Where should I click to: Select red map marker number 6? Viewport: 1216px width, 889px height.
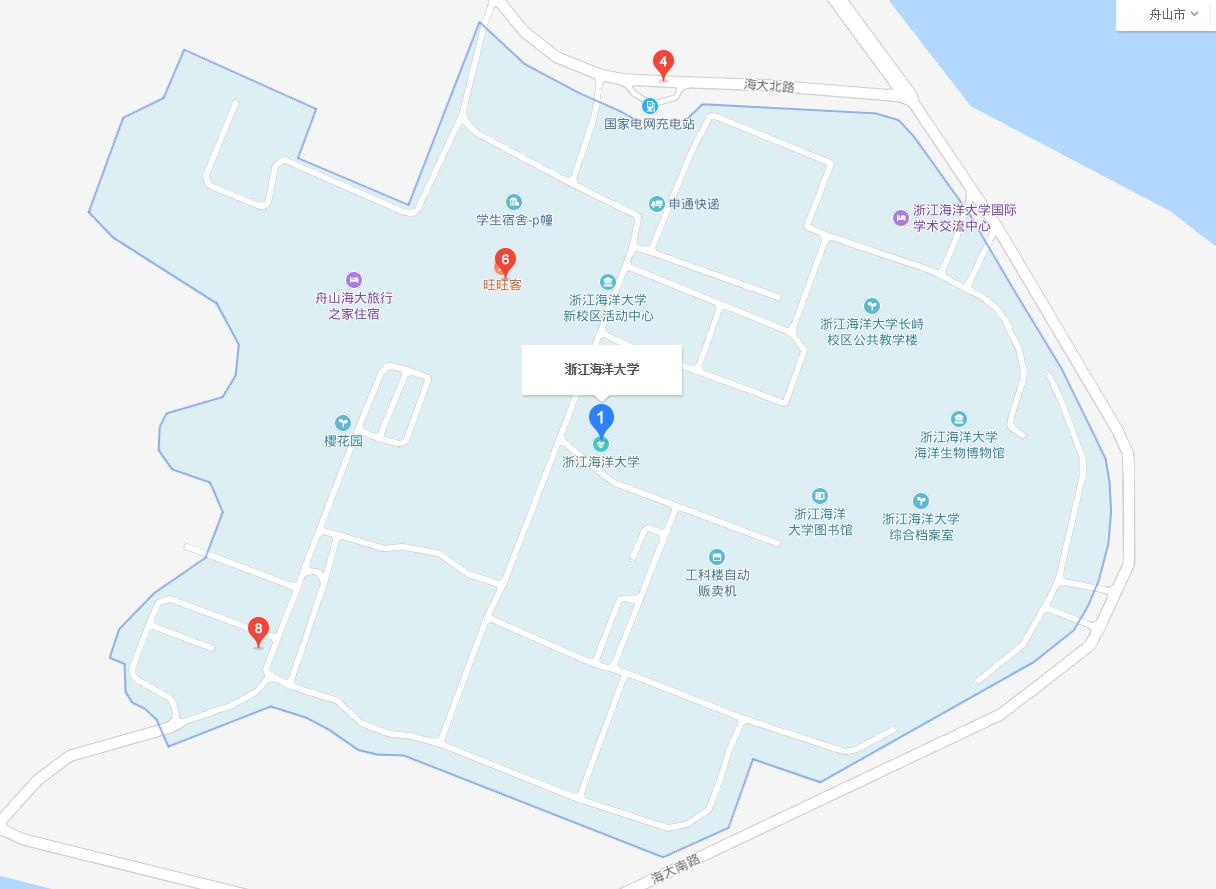coord(505,261)
